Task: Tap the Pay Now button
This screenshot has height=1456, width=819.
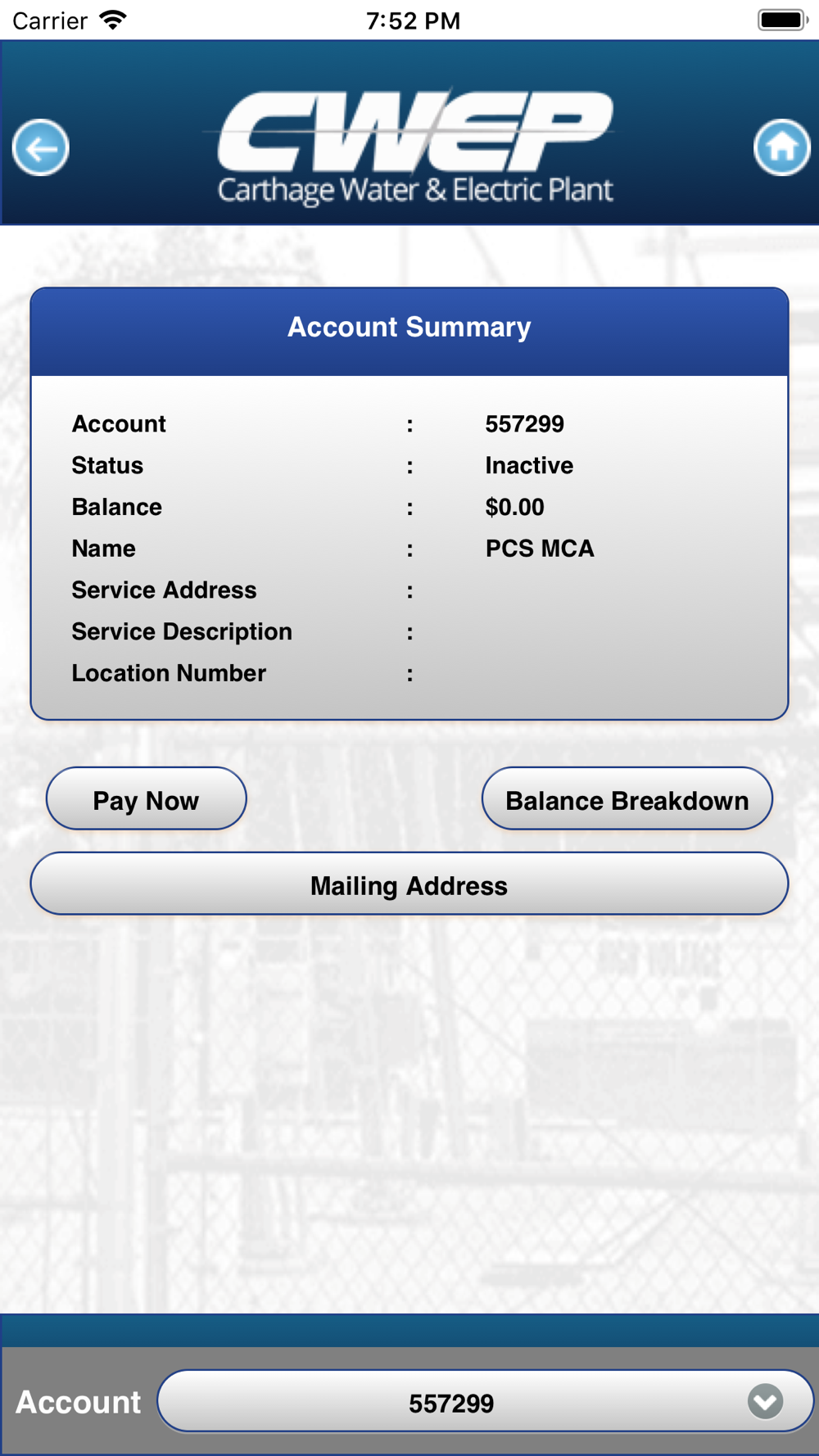Action: pos(146,799)
